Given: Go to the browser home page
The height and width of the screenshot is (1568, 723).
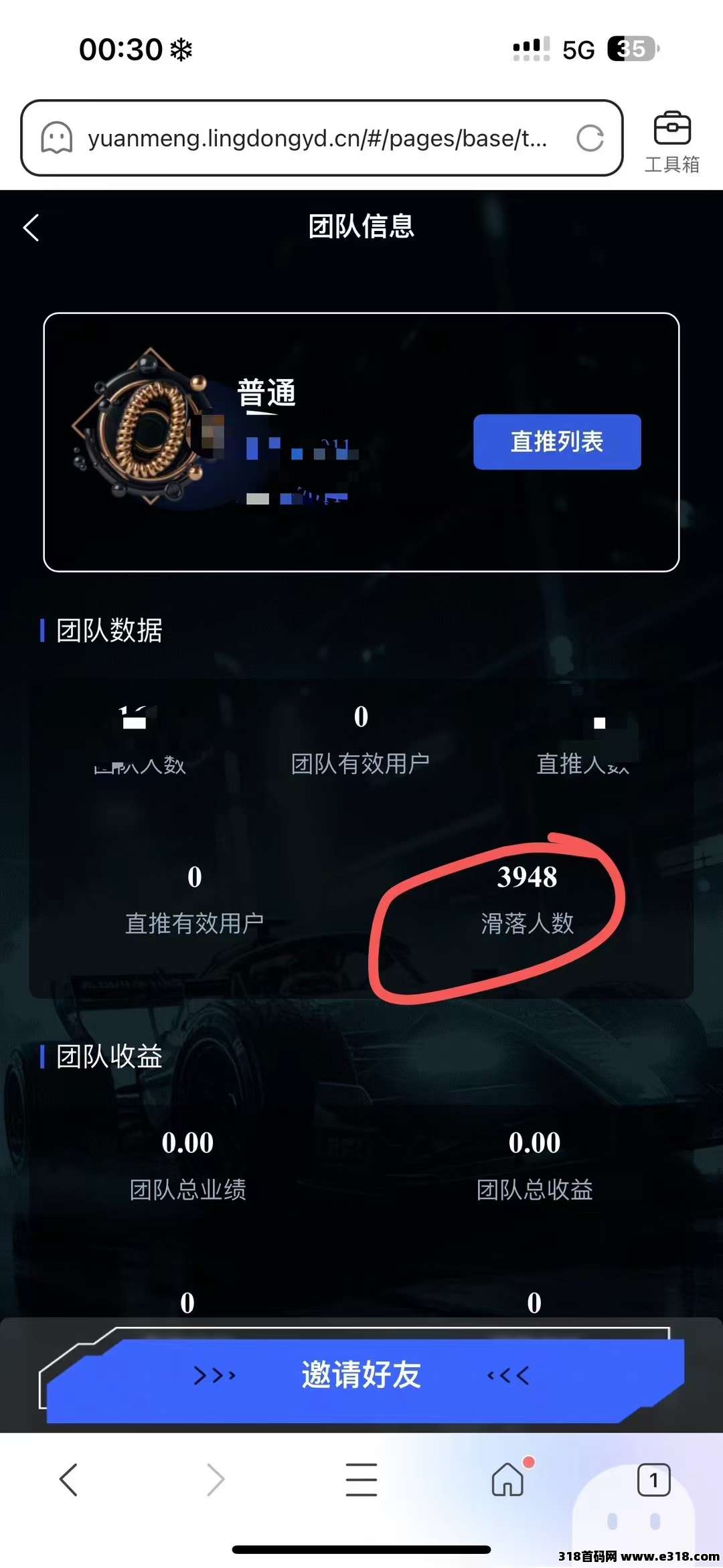Looking at the screenshot, I should coord(508,1480).
